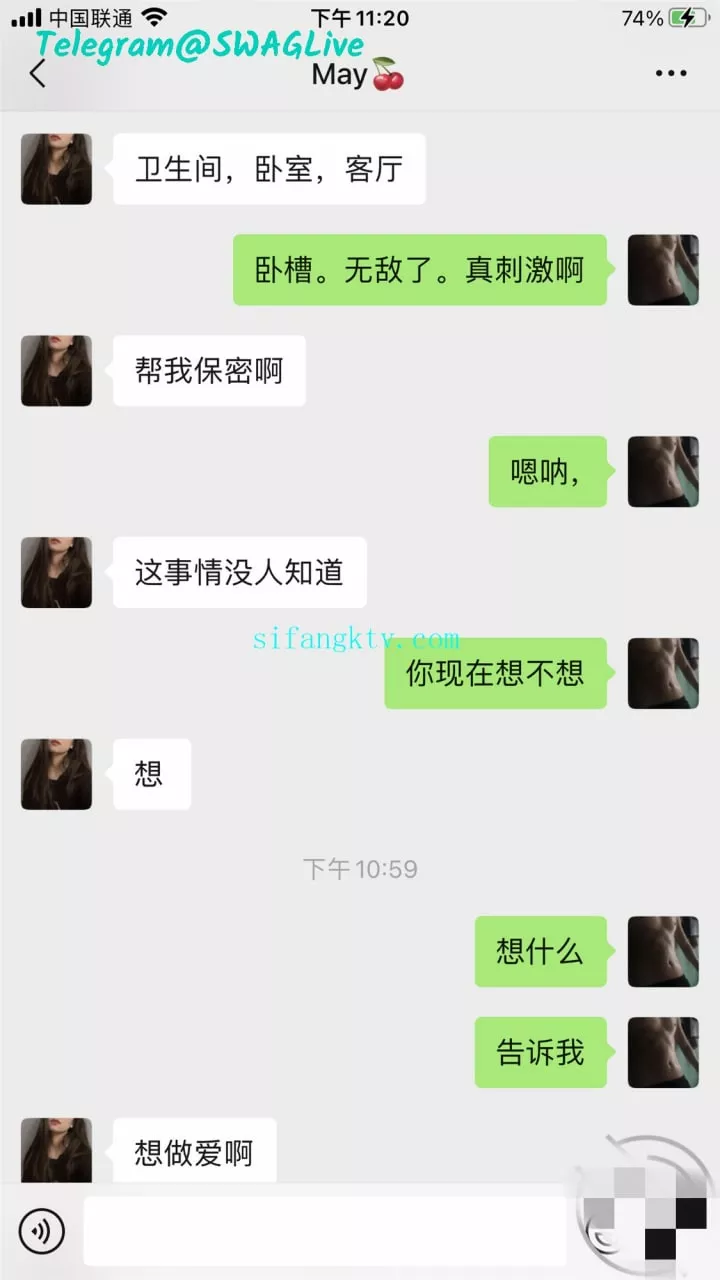Open own avatar beside '告诉我' message

pyautogui.click(x=663, y=1052)
